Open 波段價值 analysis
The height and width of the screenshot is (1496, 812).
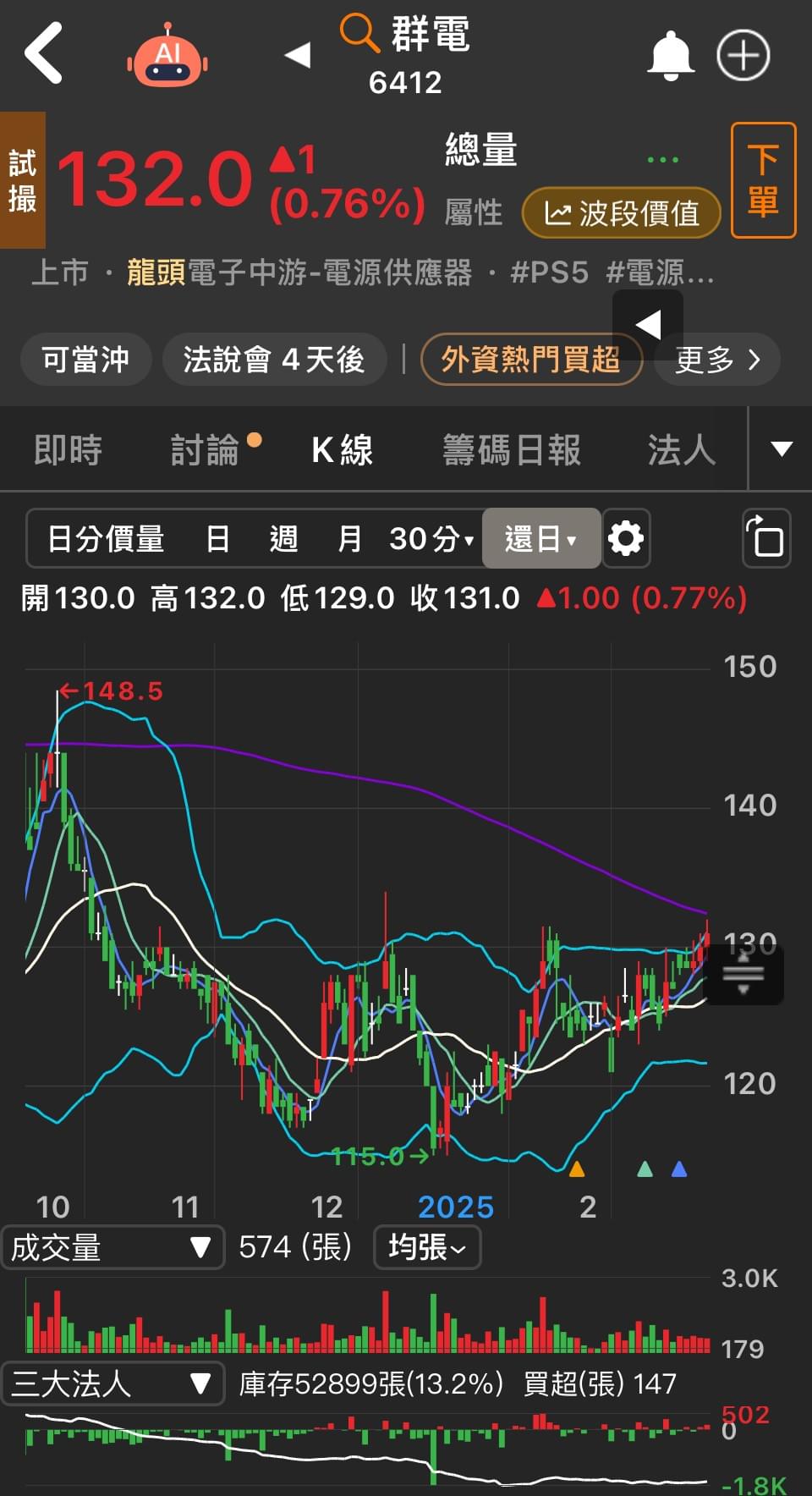pyautogui.click(x=622, y=213)
